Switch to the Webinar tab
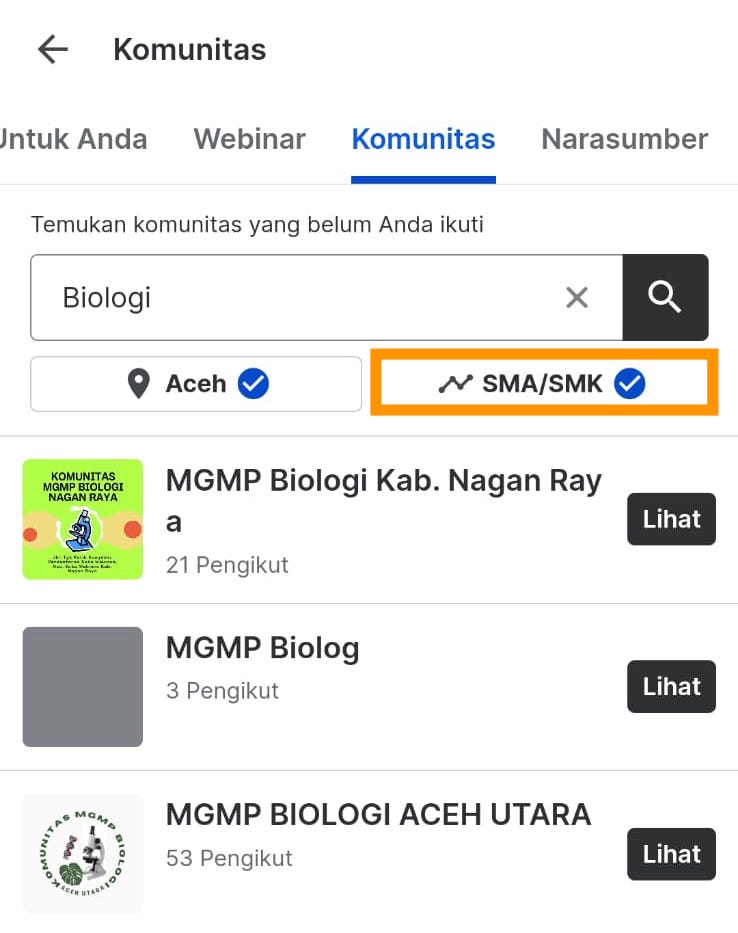The height and width of the screenshot is (933, 738). 249,139
